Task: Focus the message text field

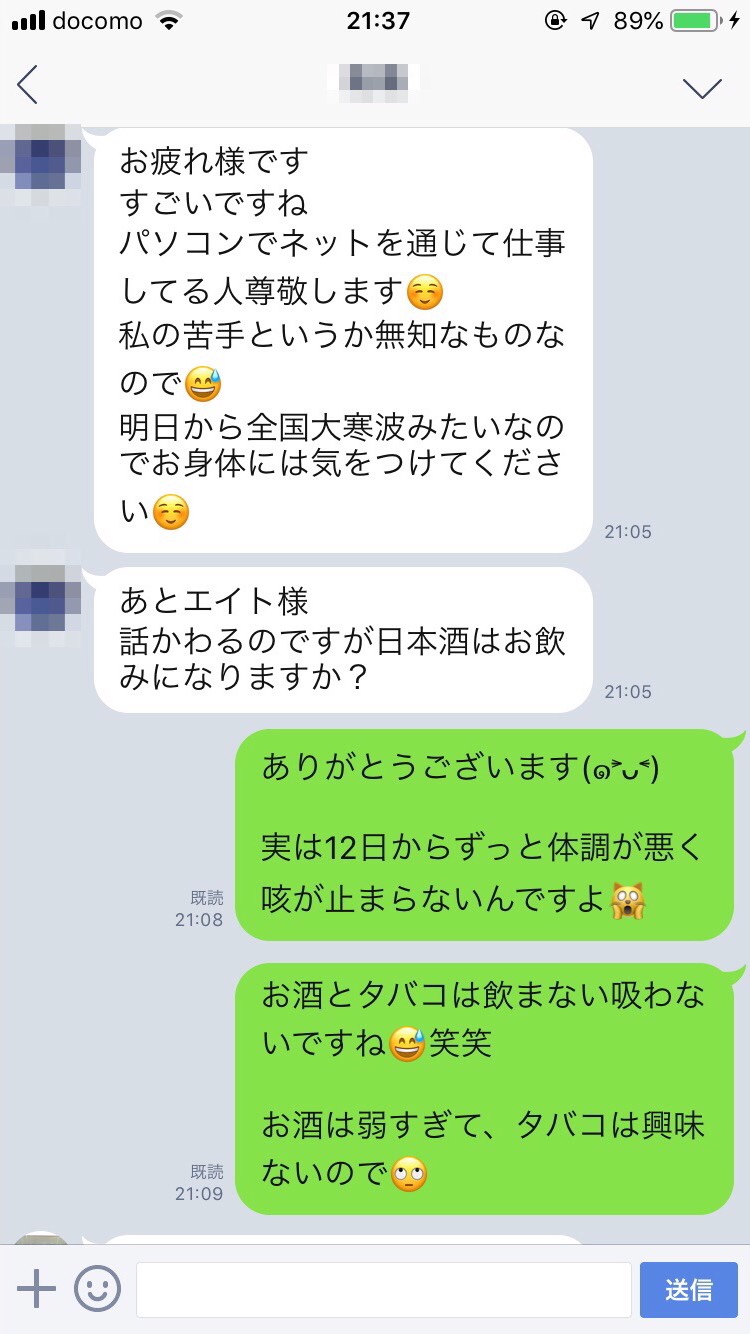Action: [x=383, y=1289]
